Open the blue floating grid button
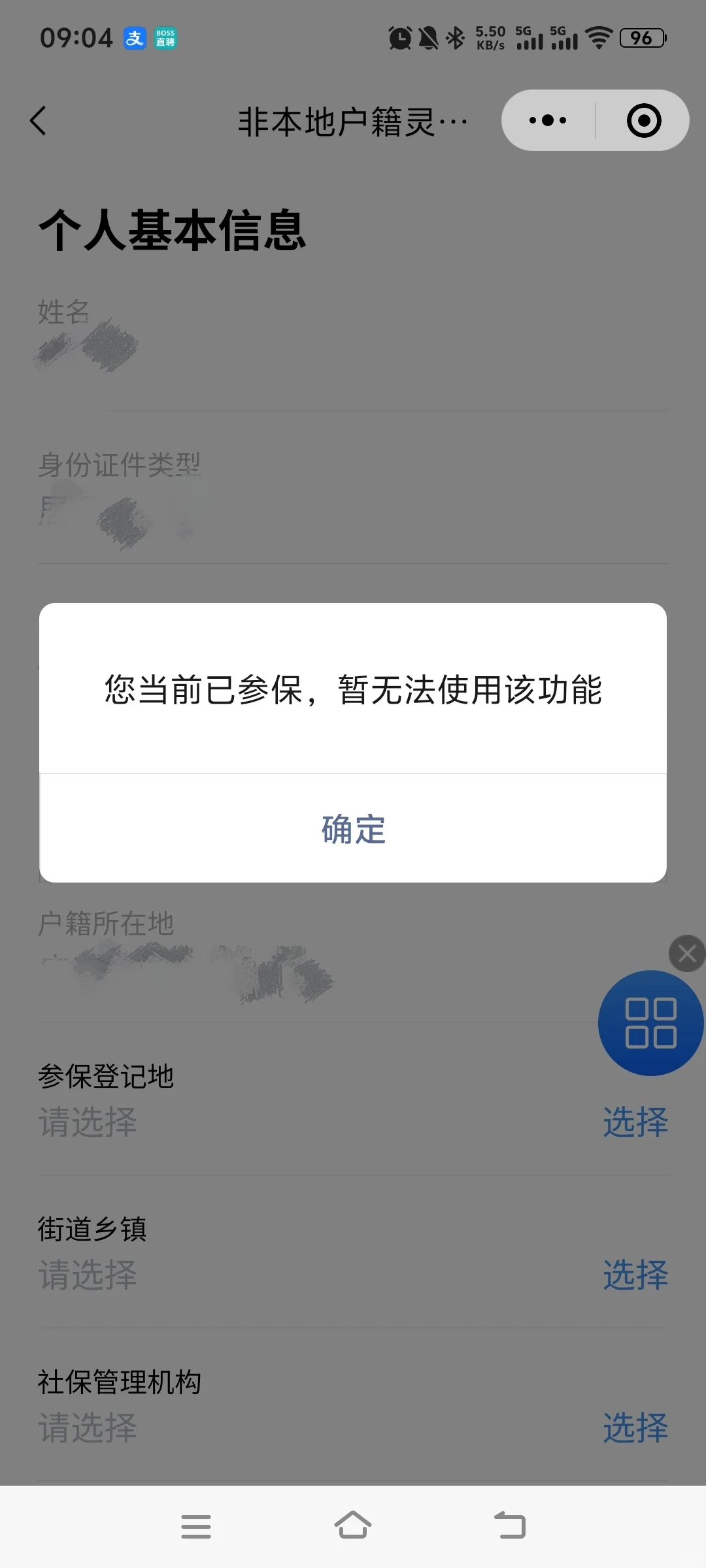This screenshot has height=1568, width=706. pyautogui.click(x=650, y=1022)
